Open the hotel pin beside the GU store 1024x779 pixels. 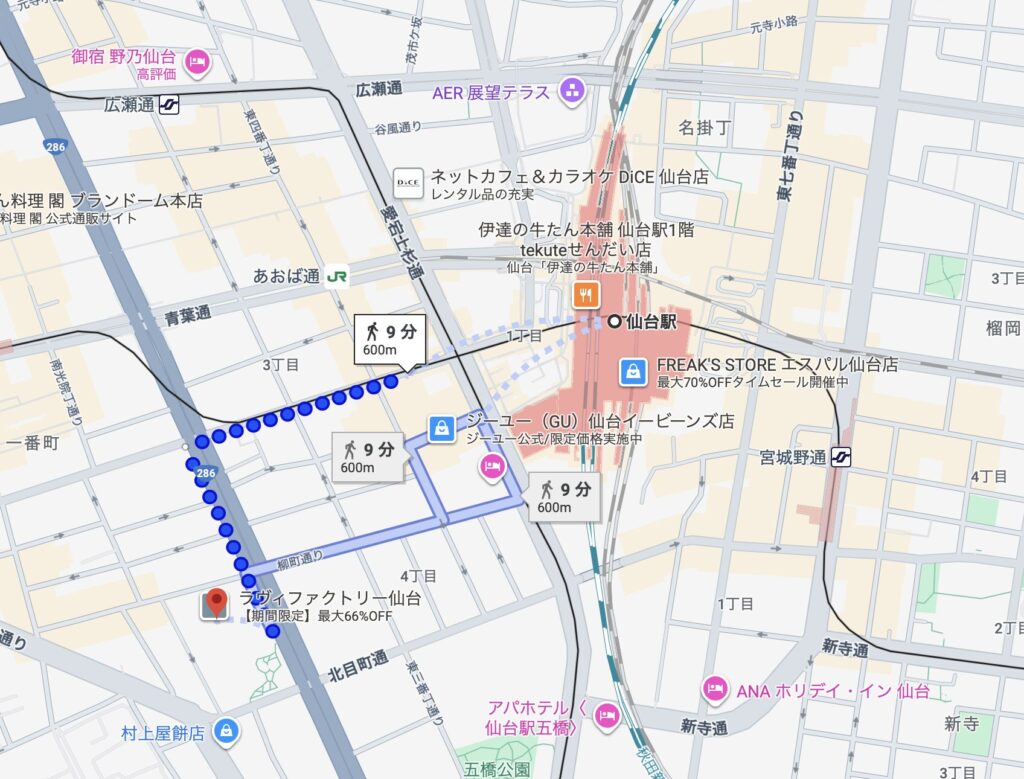491,465
